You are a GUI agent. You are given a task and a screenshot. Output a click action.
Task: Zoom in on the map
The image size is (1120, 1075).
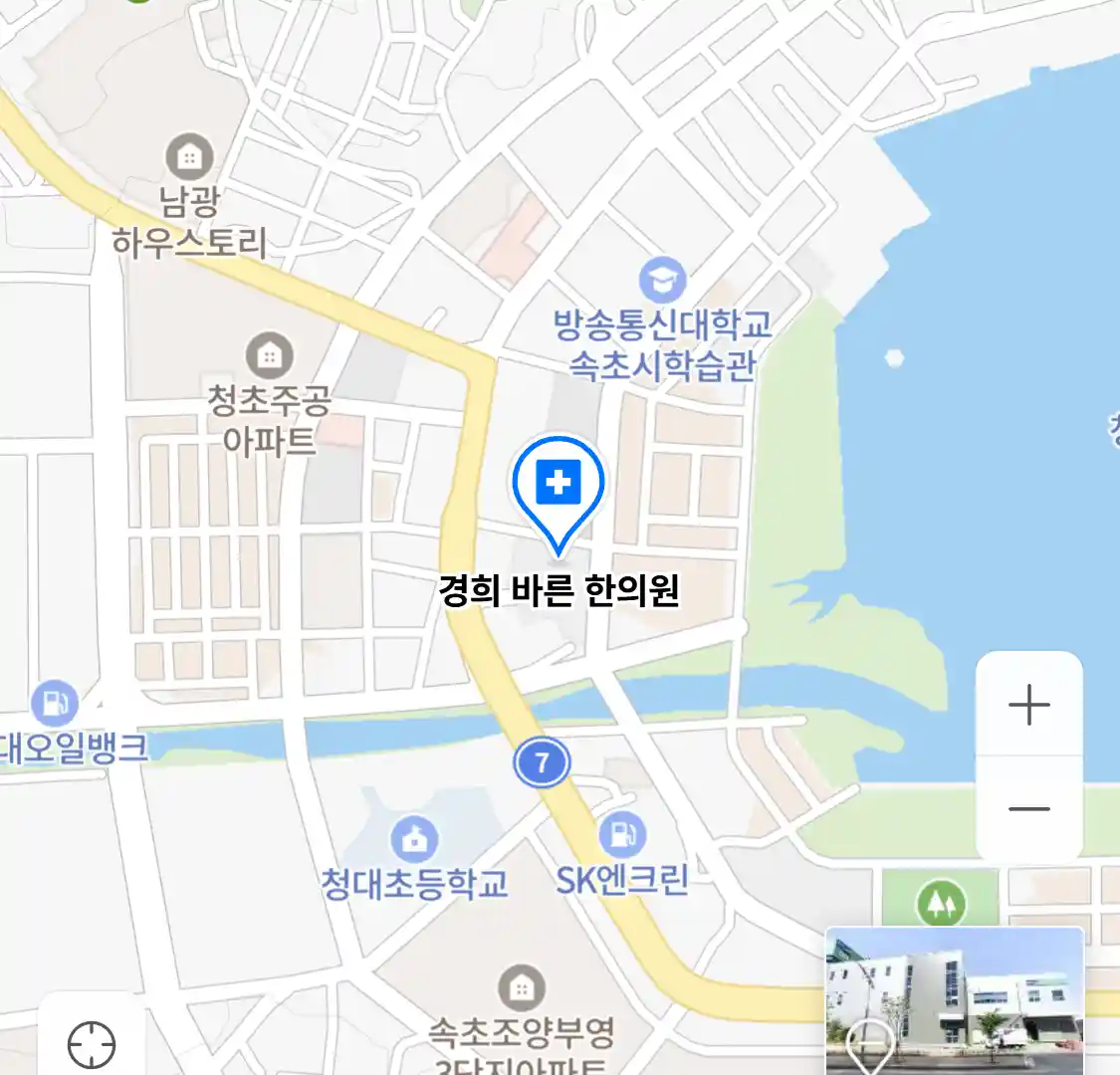pyautogui.click(x=1028, y=705)
